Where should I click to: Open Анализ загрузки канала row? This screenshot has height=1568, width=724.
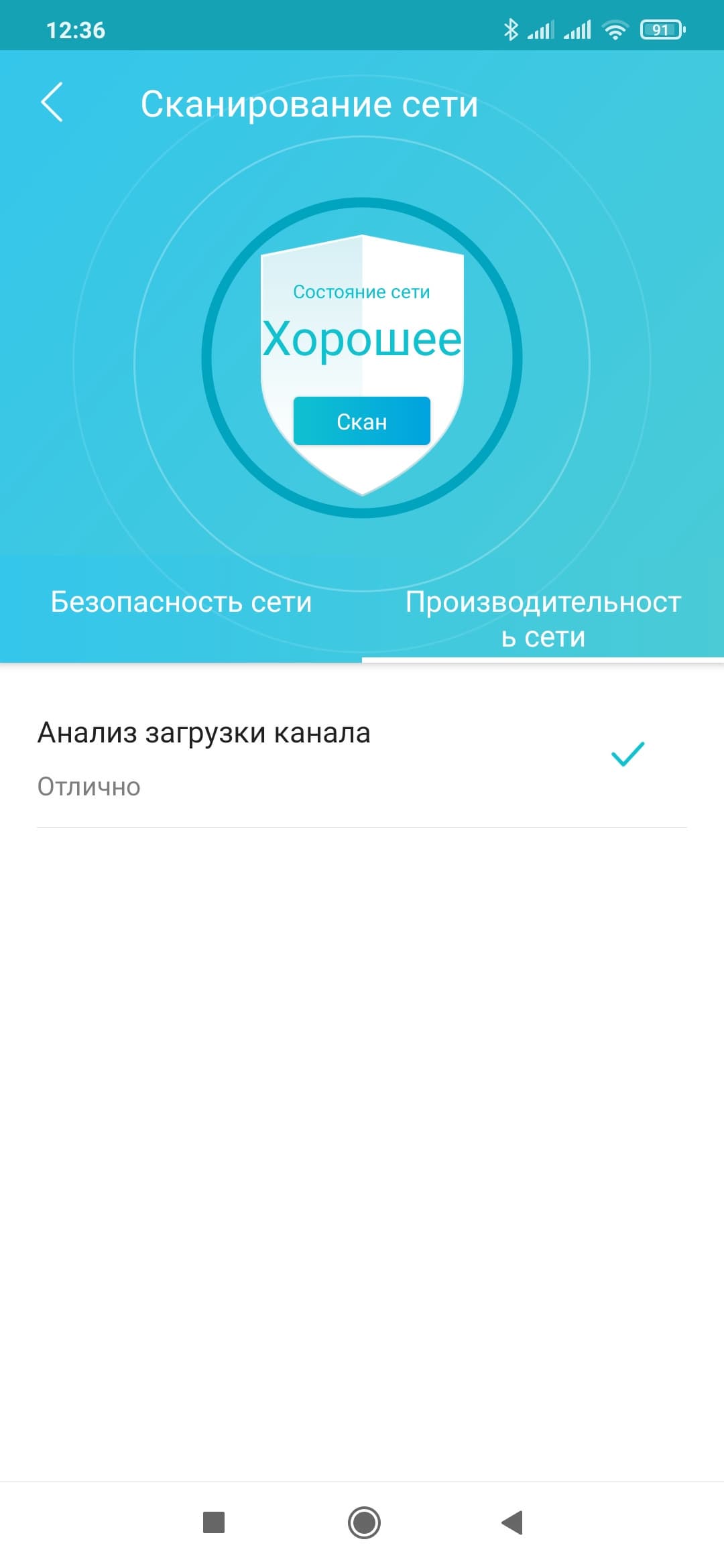coord(362,759)
